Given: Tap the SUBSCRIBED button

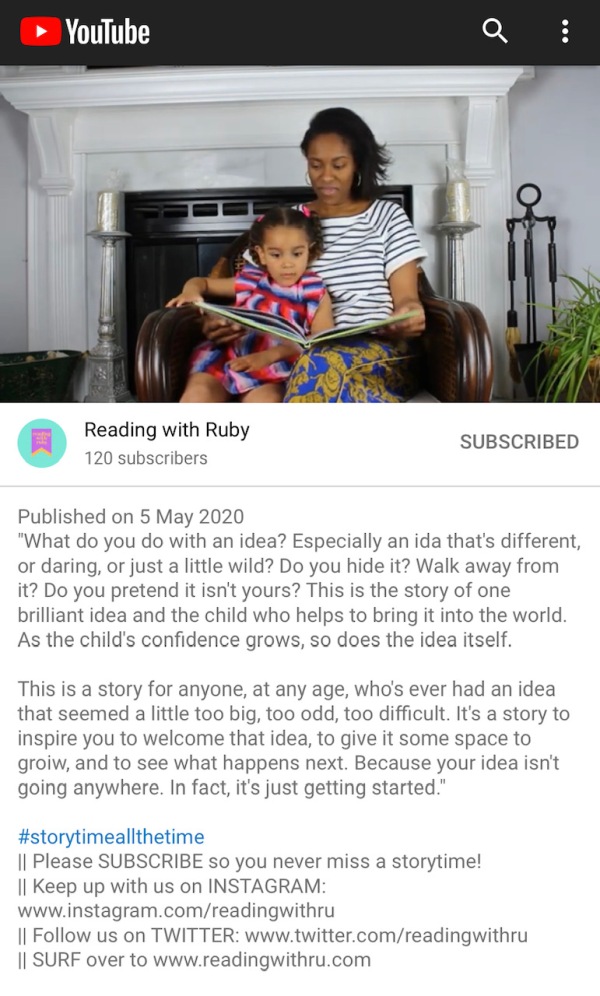Looking at the screenshot, I should coord(519,441).
